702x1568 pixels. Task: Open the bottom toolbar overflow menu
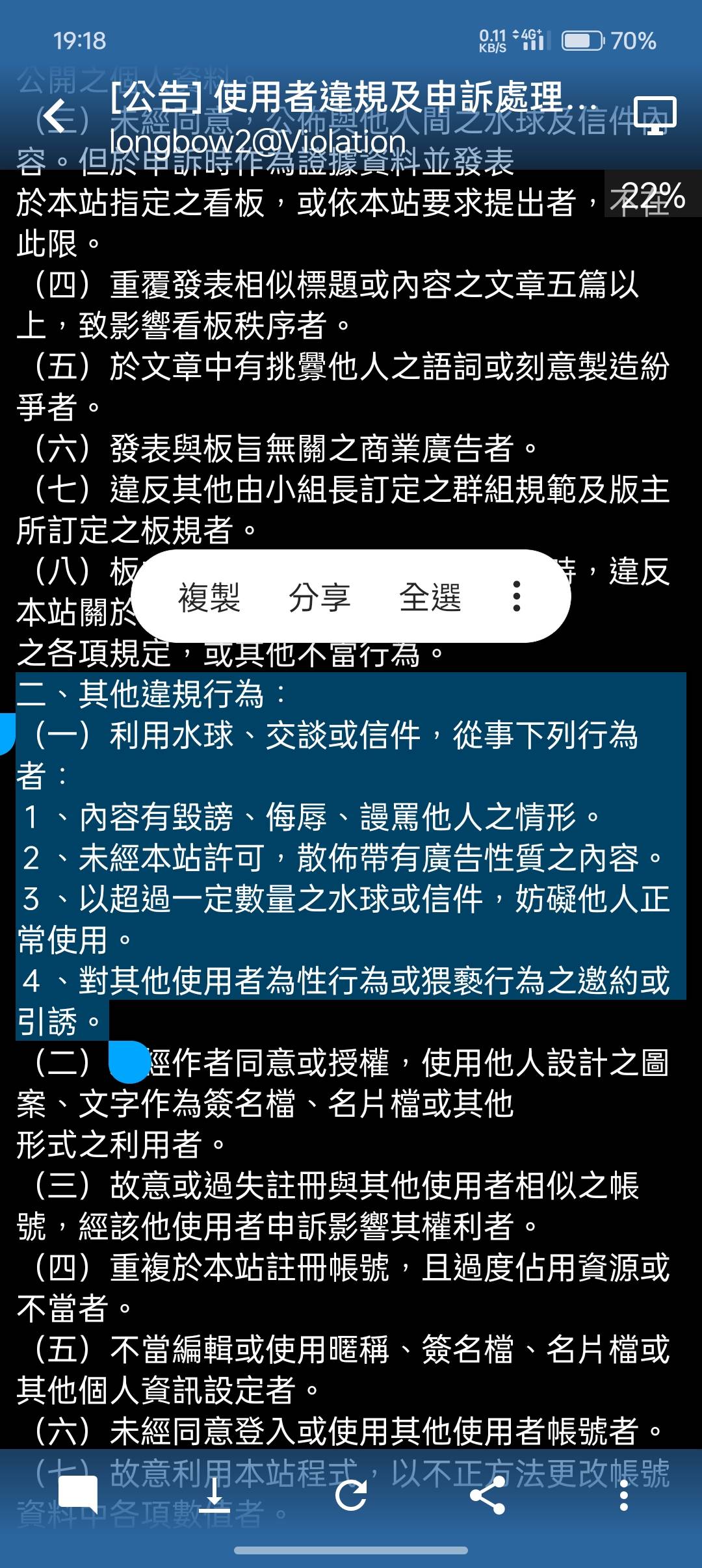(x=623, y=1495)
